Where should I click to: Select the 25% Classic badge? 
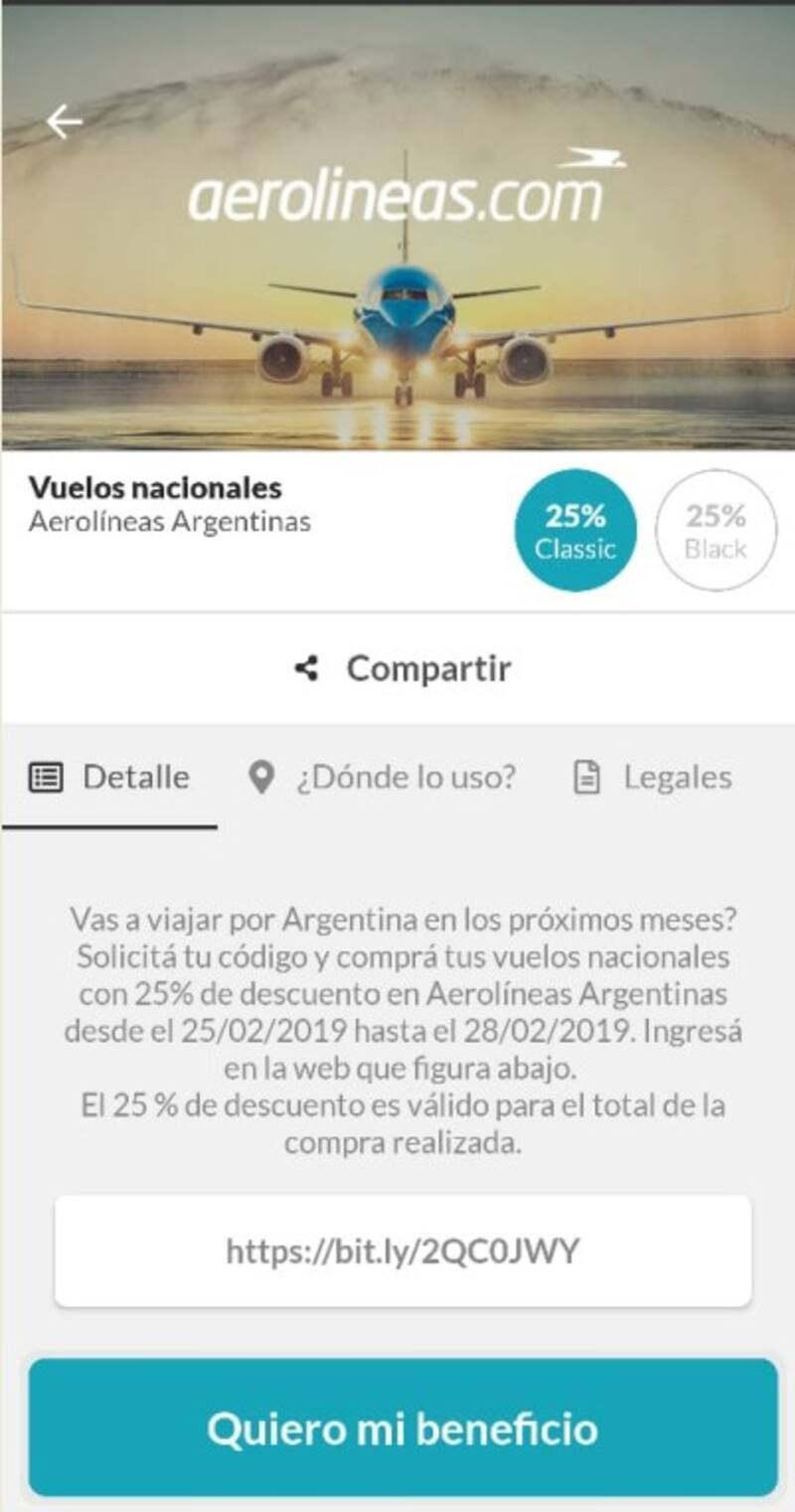(x=574, y=531)
